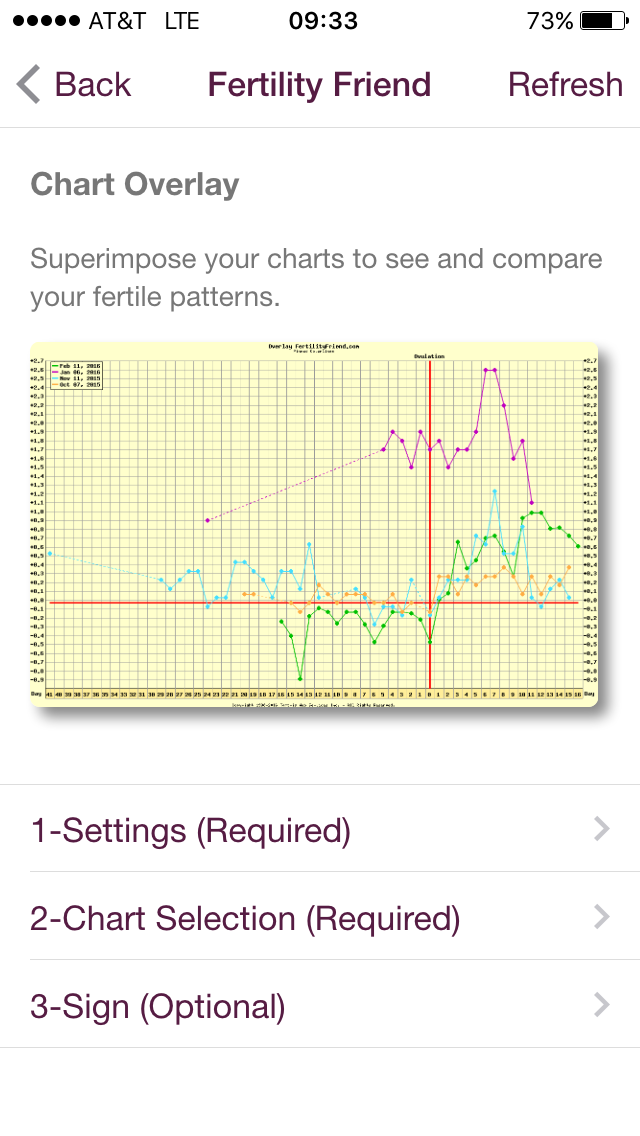Open 3-Sign (Optional)

coord(320,1005)
